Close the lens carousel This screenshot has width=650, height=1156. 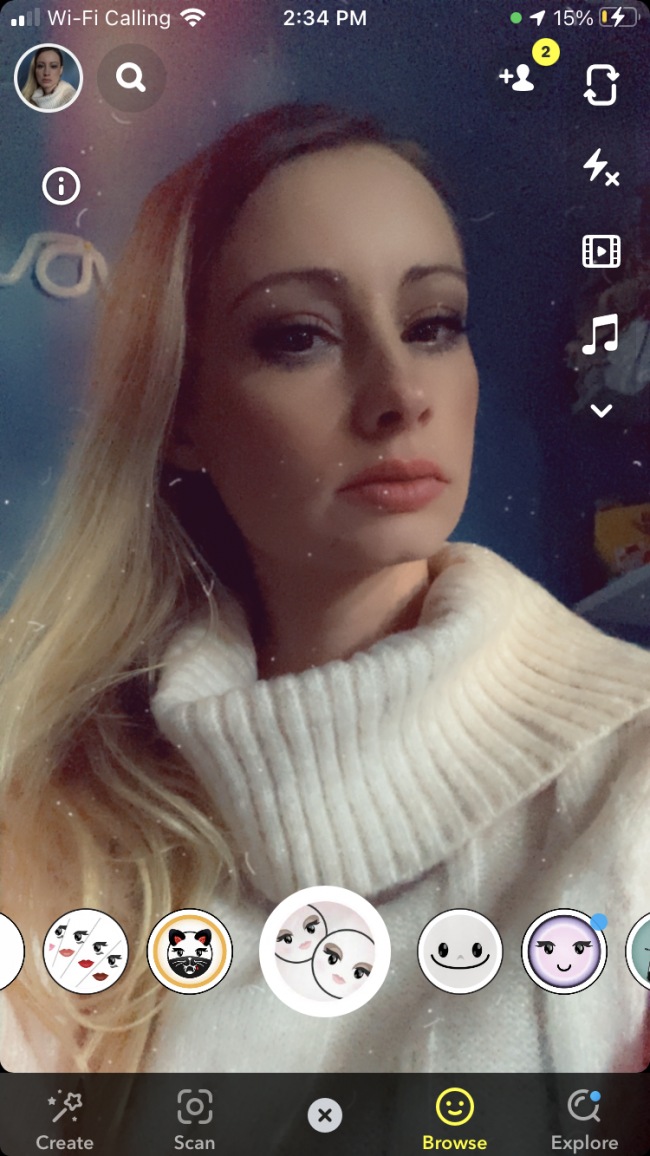[325, 1115]
